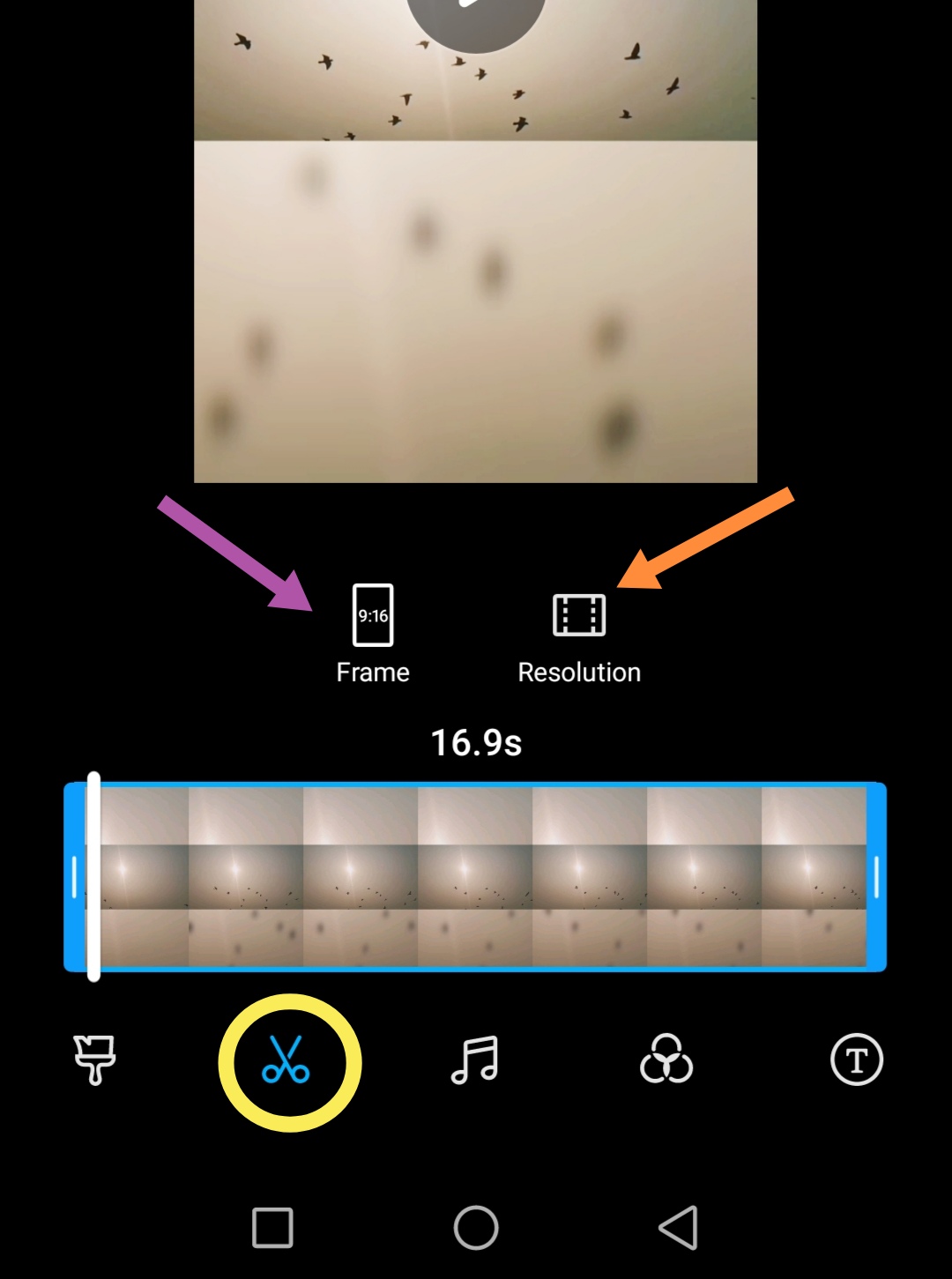
Task: Open the filters tool with overlapping circles
Action: (666, 1059)
